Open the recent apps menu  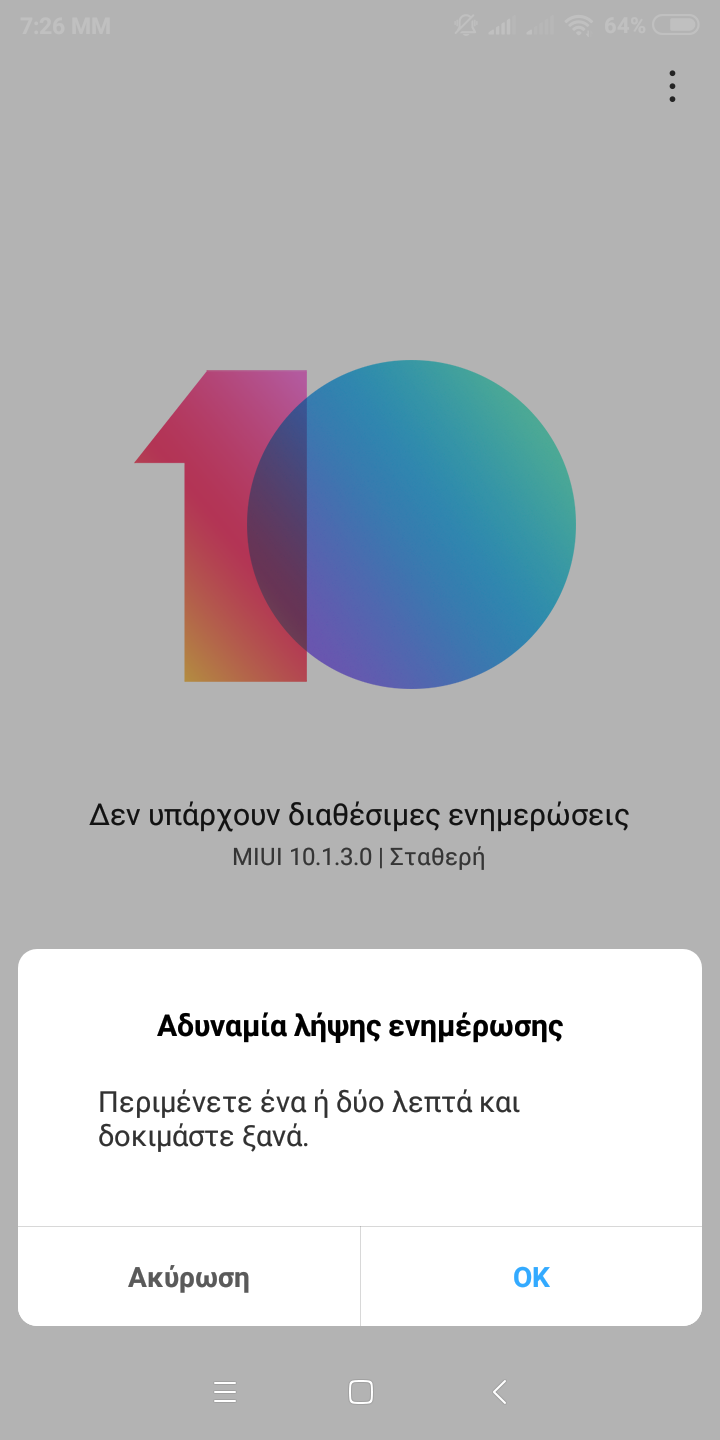click(x=225, y=1391)
